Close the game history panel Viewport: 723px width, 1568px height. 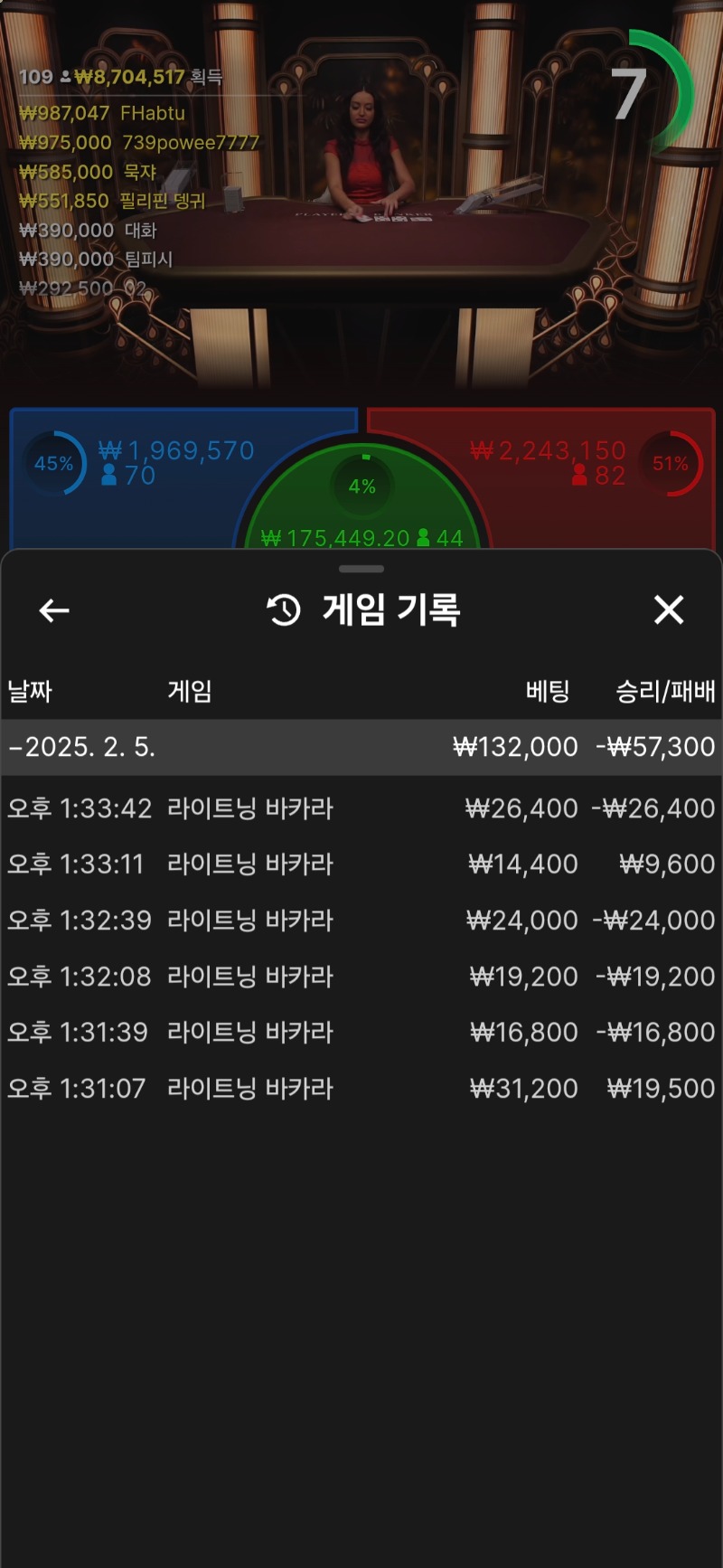(x=669, y=610)
